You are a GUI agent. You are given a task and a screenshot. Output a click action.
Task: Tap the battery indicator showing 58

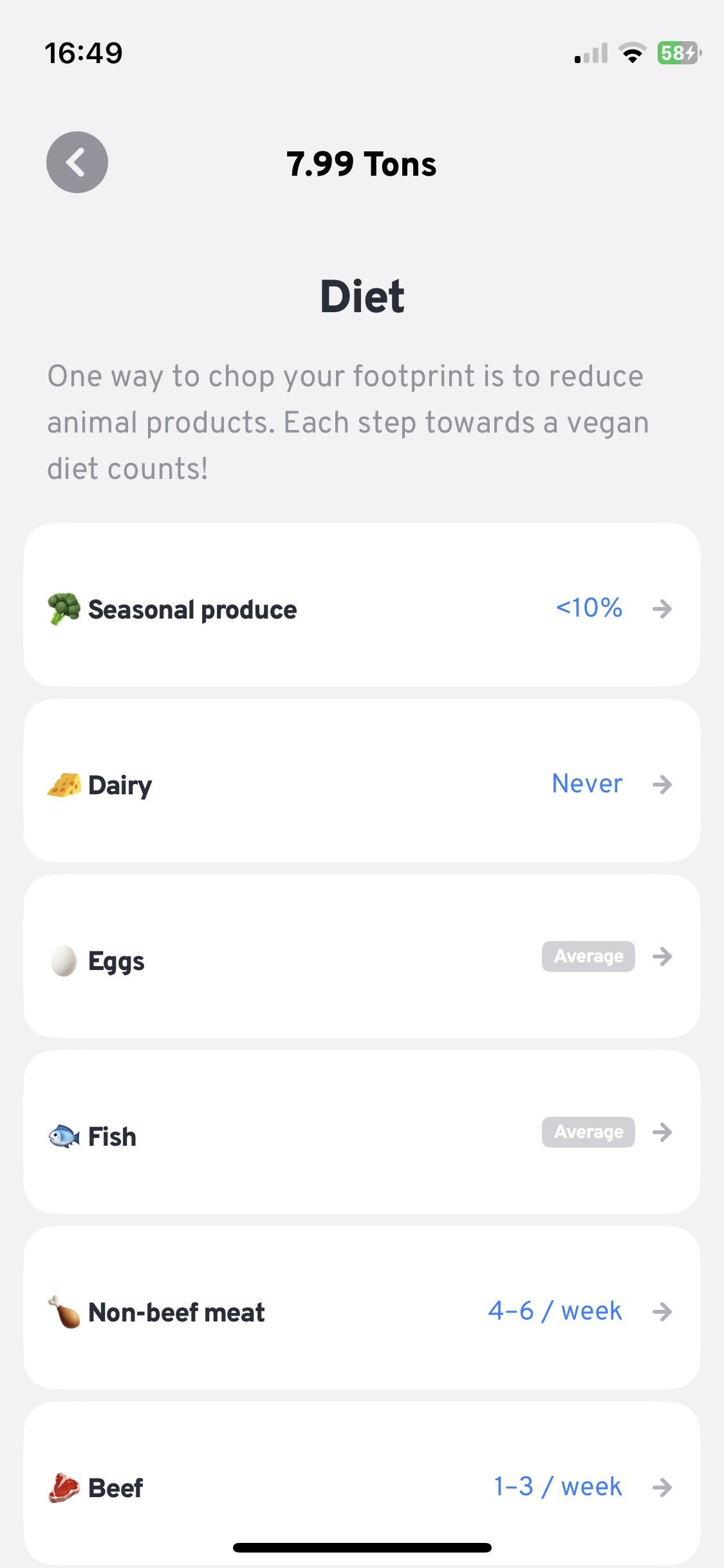[678, 54]
